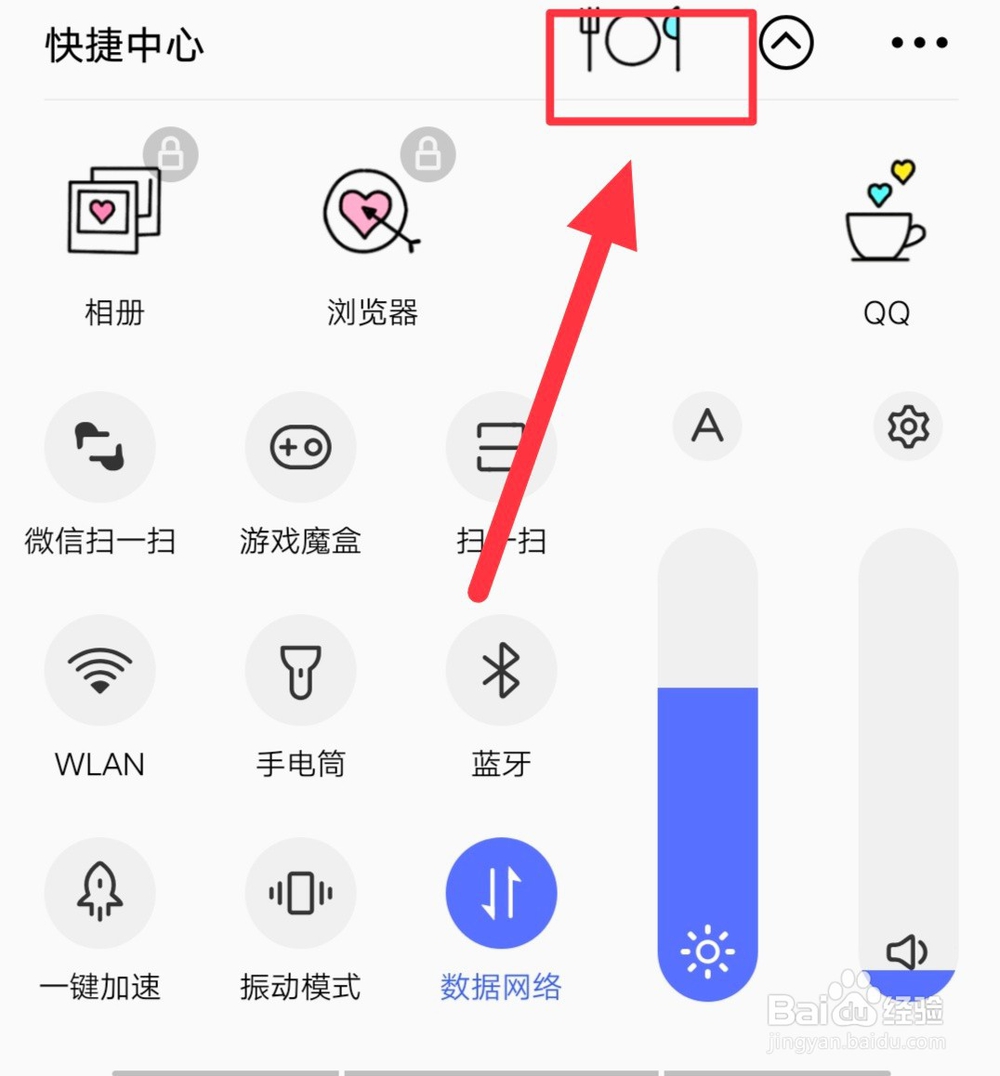Enable Bluetooth via the 蓝牙 toggle
Viewport: 1000px width, 1076px height.
pyautogui.click(x=501, y=670)
